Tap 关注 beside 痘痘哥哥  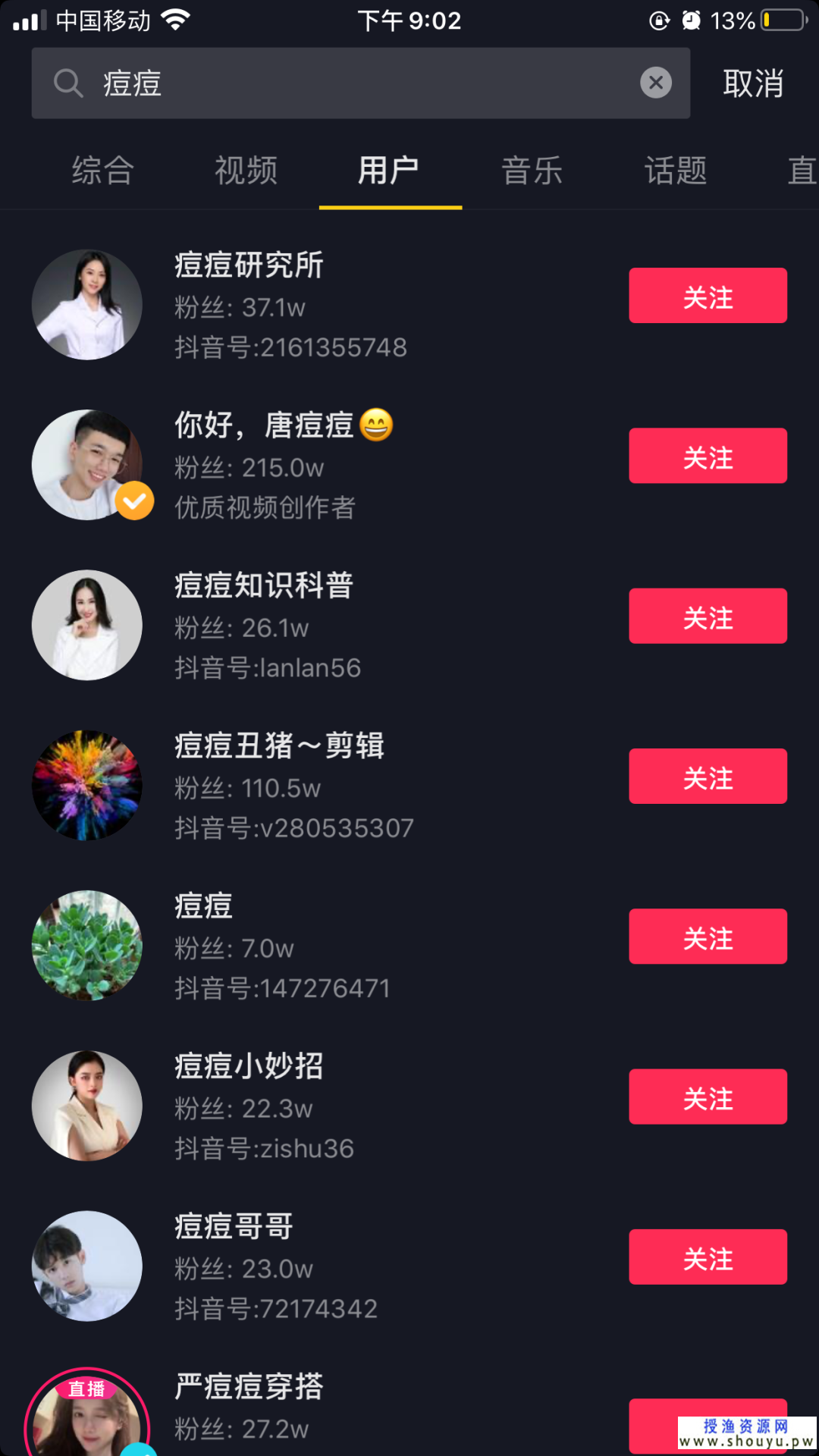coord(708,1257)
